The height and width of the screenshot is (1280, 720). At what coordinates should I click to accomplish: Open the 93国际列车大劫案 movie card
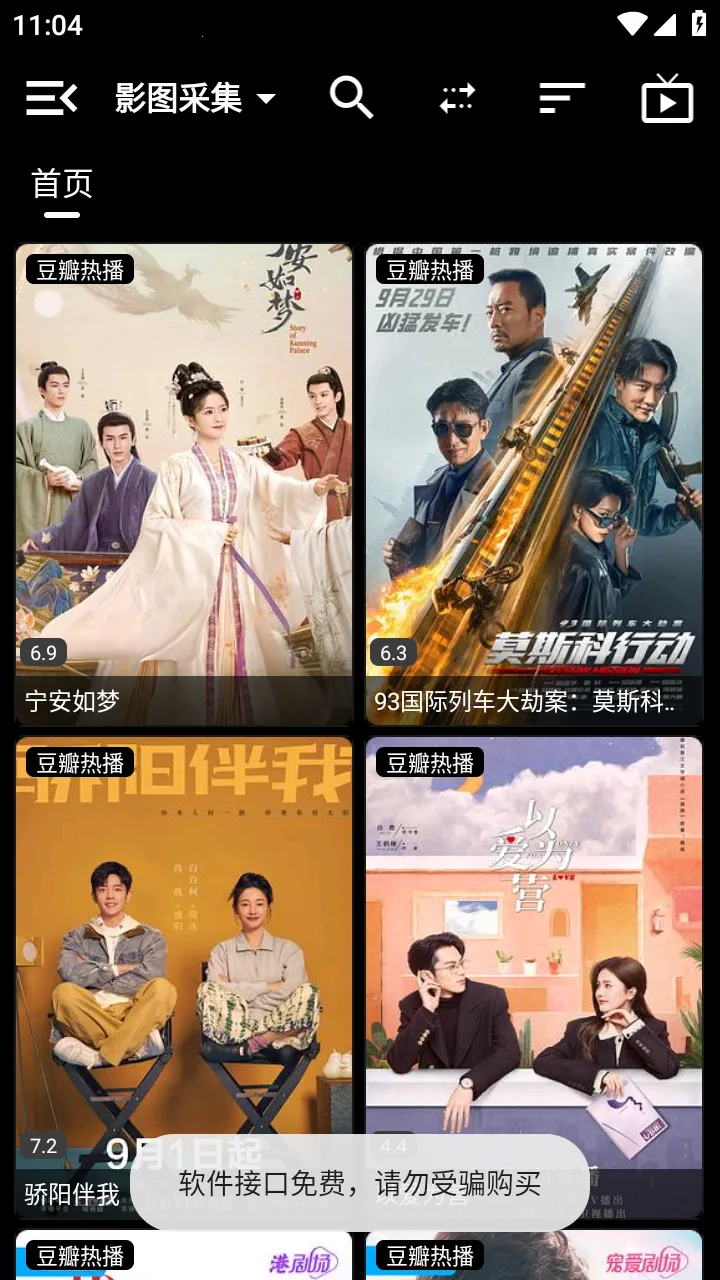[x=534, y=480]
